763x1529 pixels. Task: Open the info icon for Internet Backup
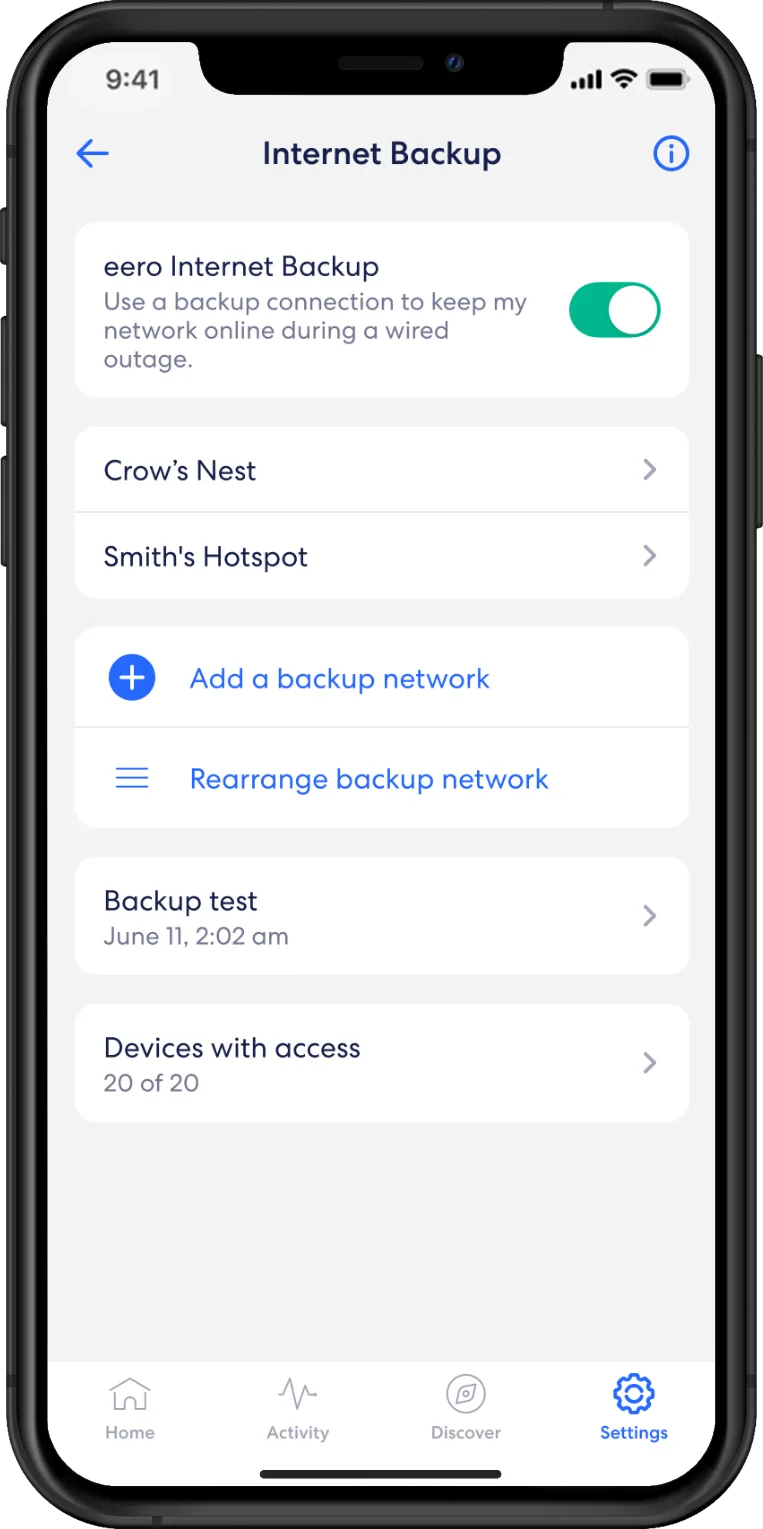[670, 153]
